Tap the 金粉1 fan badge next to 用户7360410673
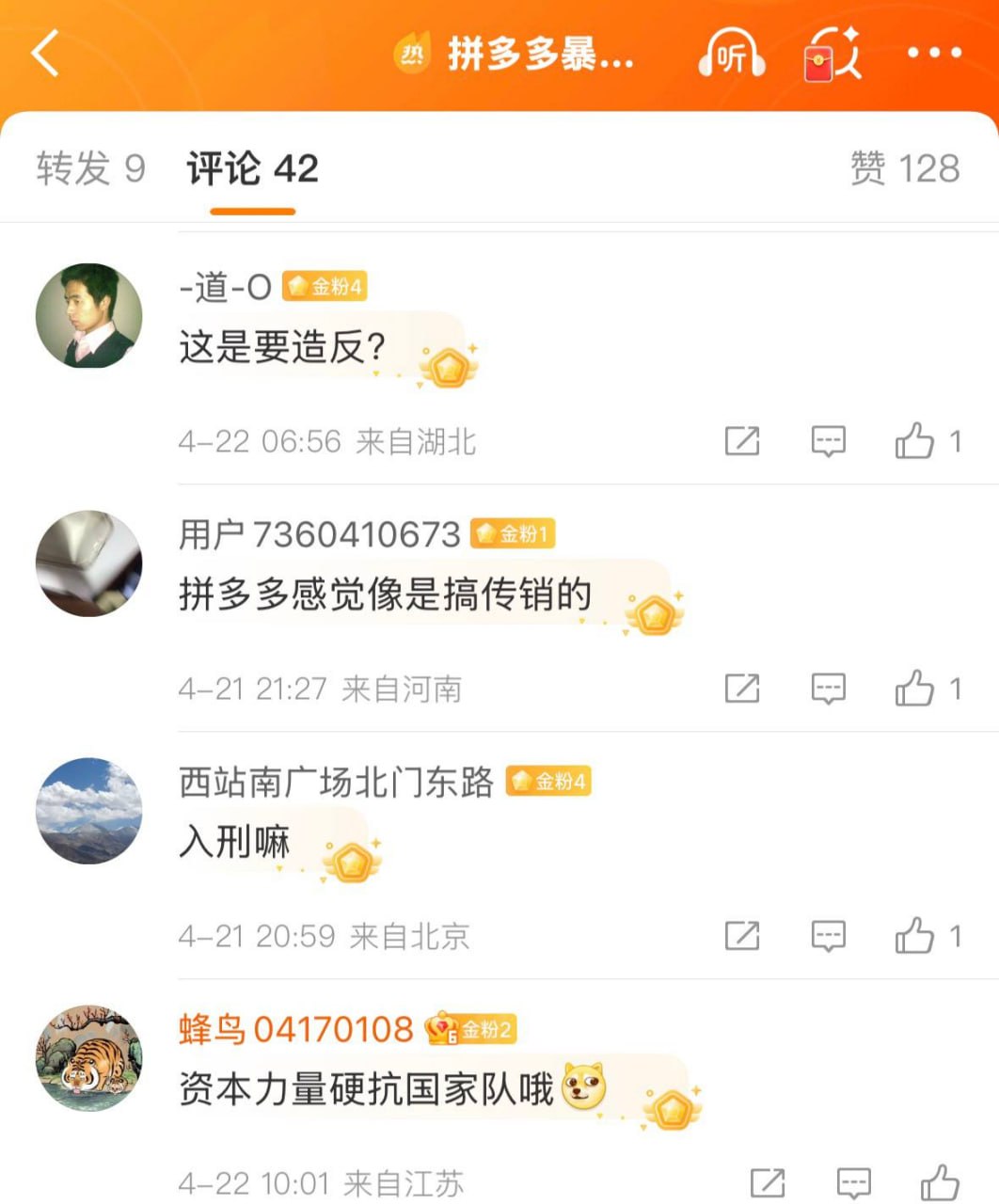Image resolution: width=999 pixels, height=1204 pixels. 514,532
